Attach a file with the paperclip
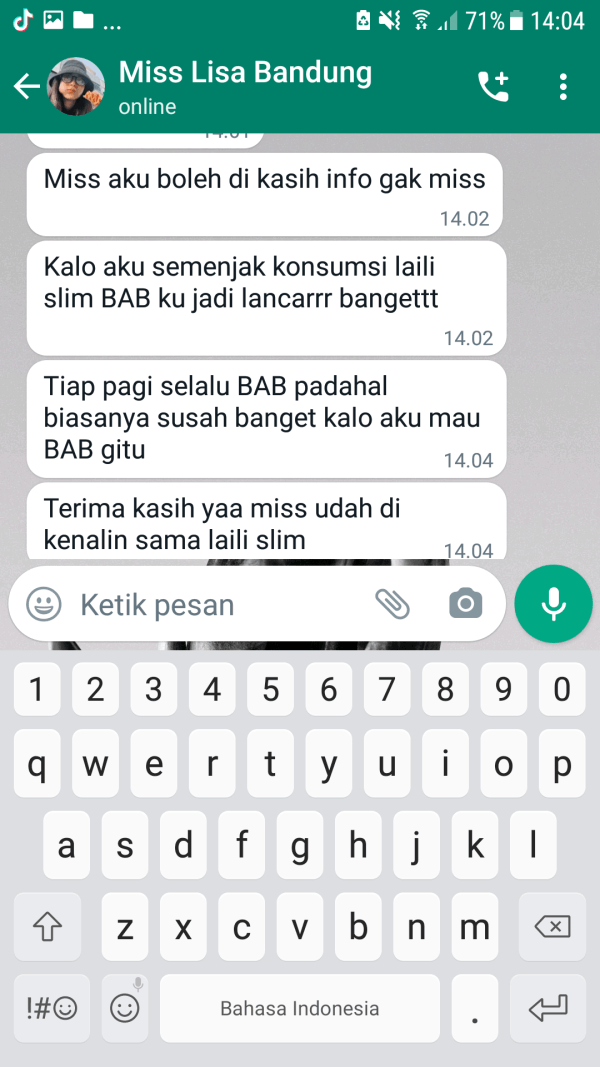This screenshot has height=1067, width=600. 392,603
